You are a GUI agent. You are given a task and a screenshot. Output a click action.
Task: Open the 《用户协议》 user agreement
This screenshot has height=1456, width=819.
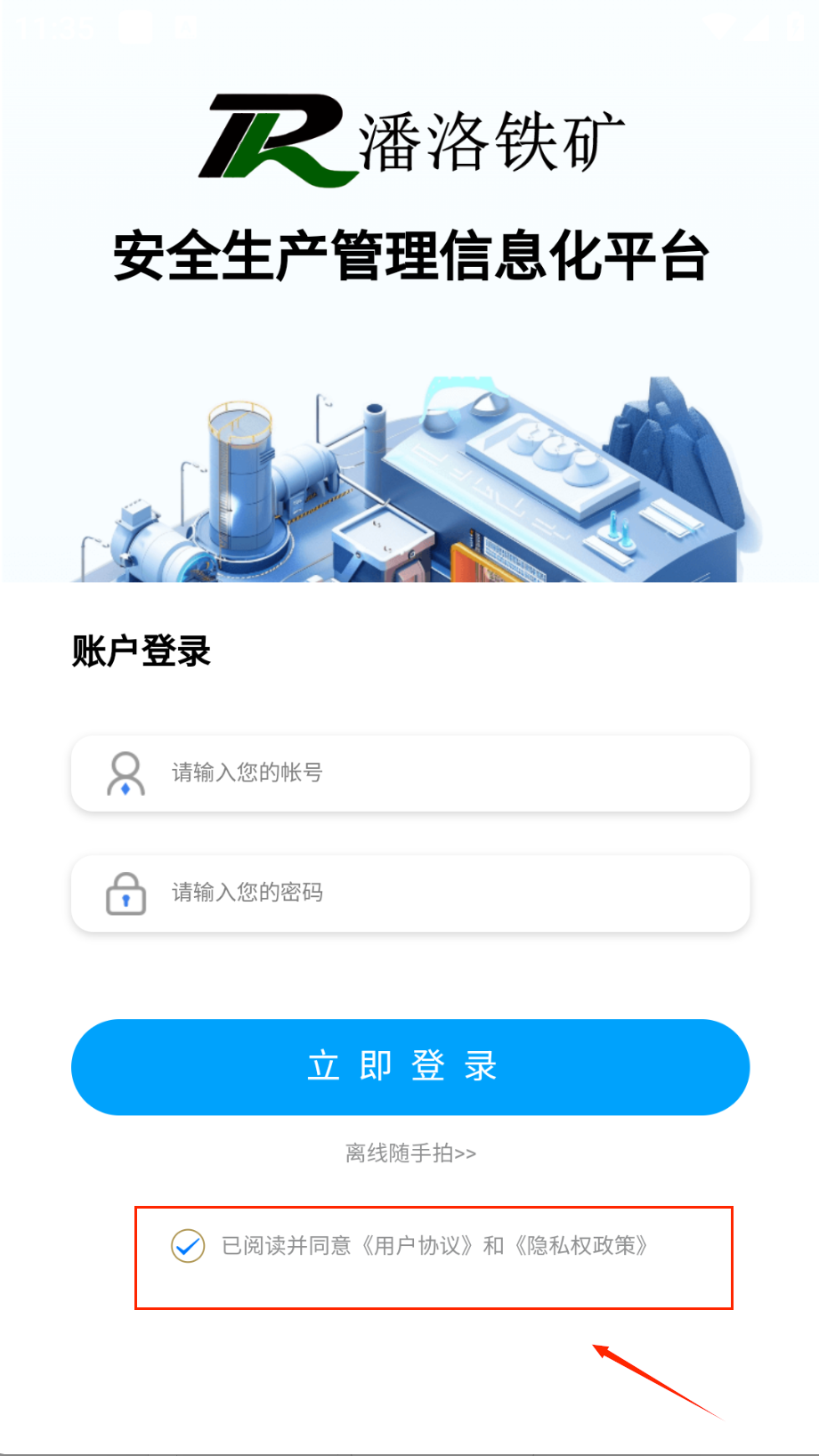coord(417,1246)
